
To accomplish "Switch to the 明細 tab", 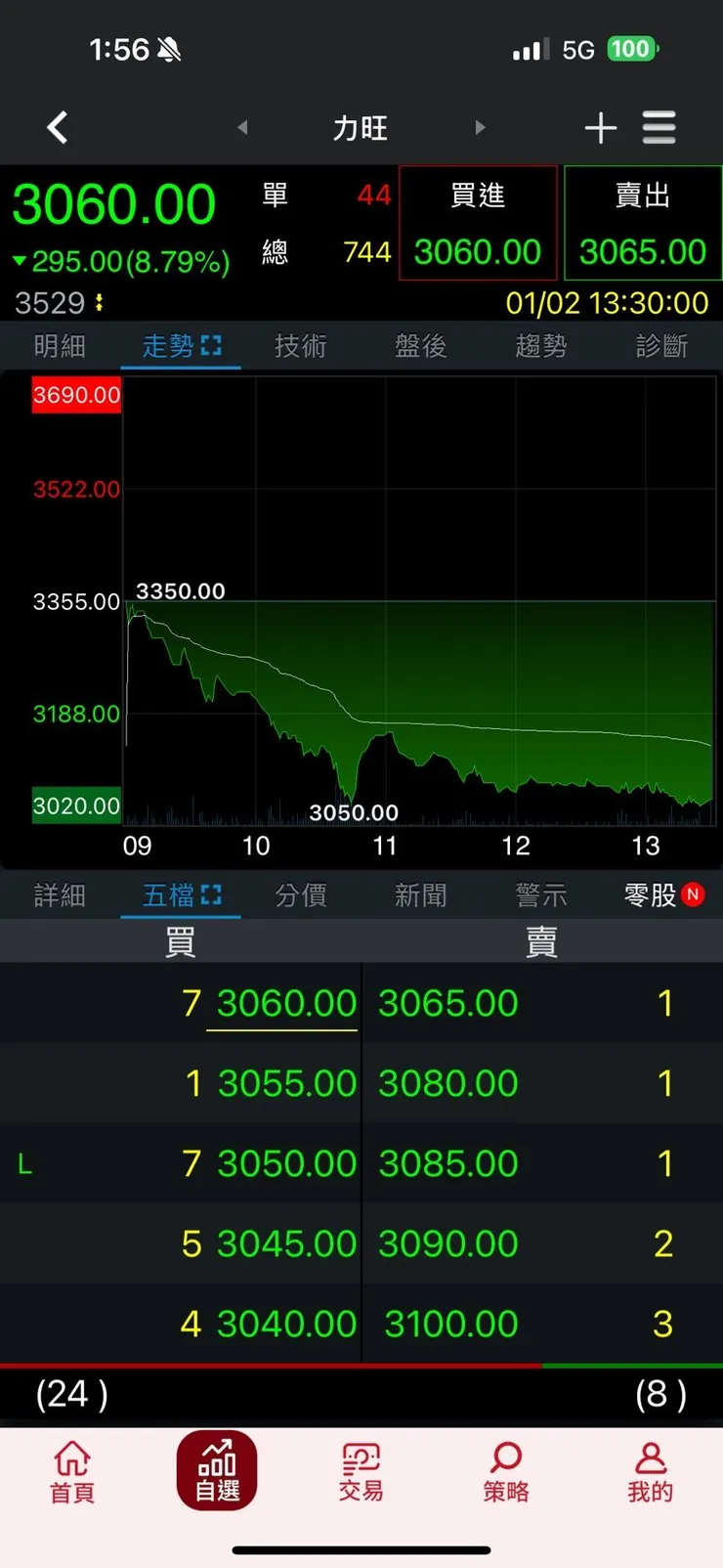I will pos(60,346).
